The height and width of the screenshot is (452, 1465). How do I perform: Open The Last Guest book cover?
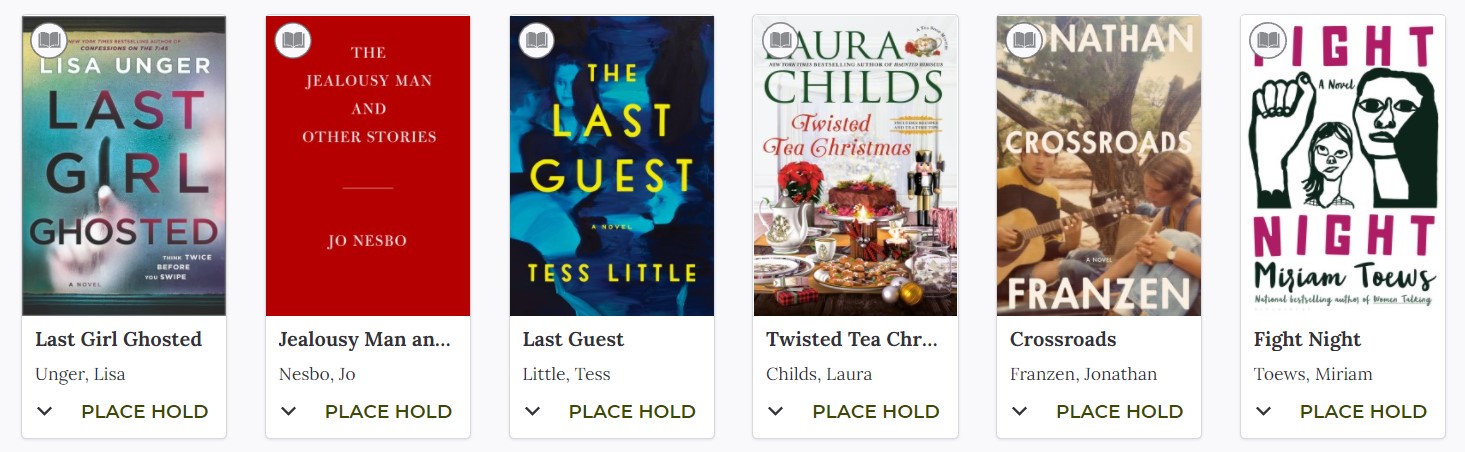612,166
